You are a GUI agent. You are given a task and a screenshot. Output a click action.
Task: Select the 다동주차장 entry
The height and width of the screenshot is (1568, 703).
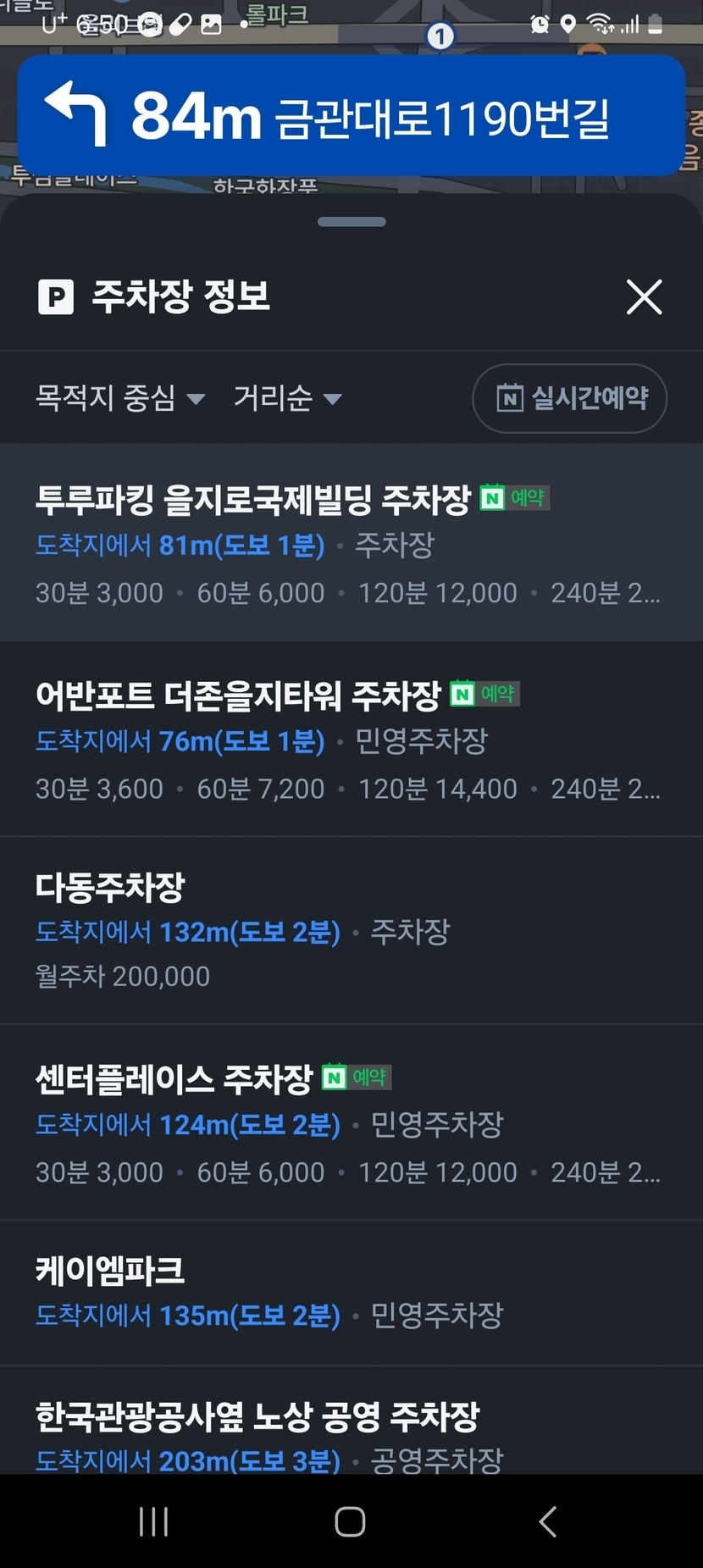pyautogui.click(x=351, y=931)
